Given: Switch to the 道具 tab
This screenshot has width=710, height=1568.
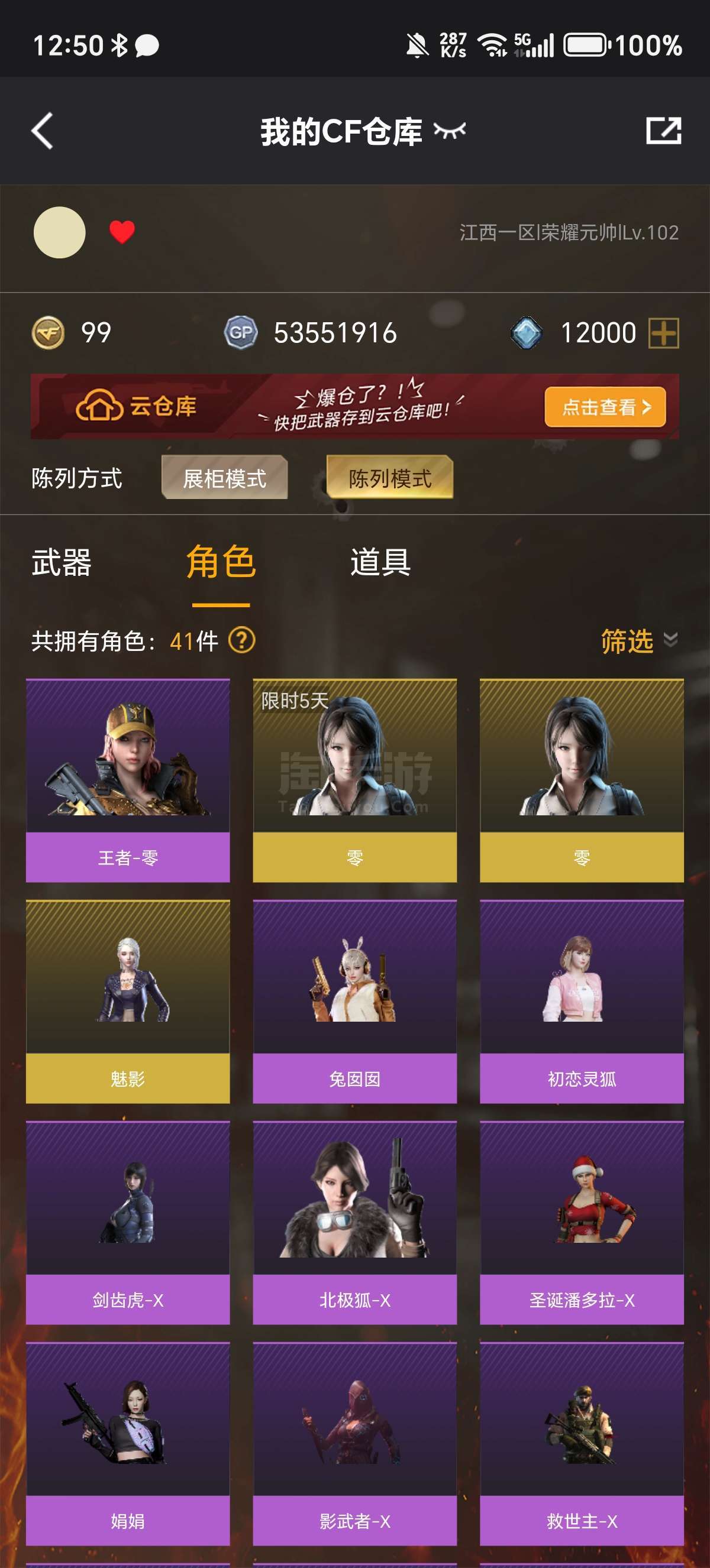Looking at the screenshot, I should (x=380, y=562).
